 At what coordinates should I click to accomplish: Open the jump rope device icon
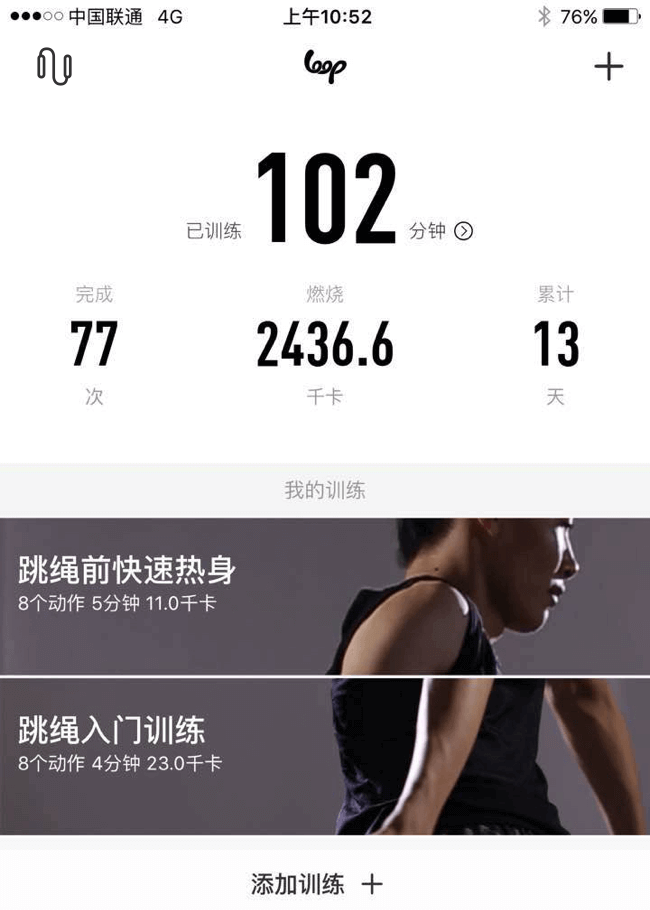pos(54,67)
